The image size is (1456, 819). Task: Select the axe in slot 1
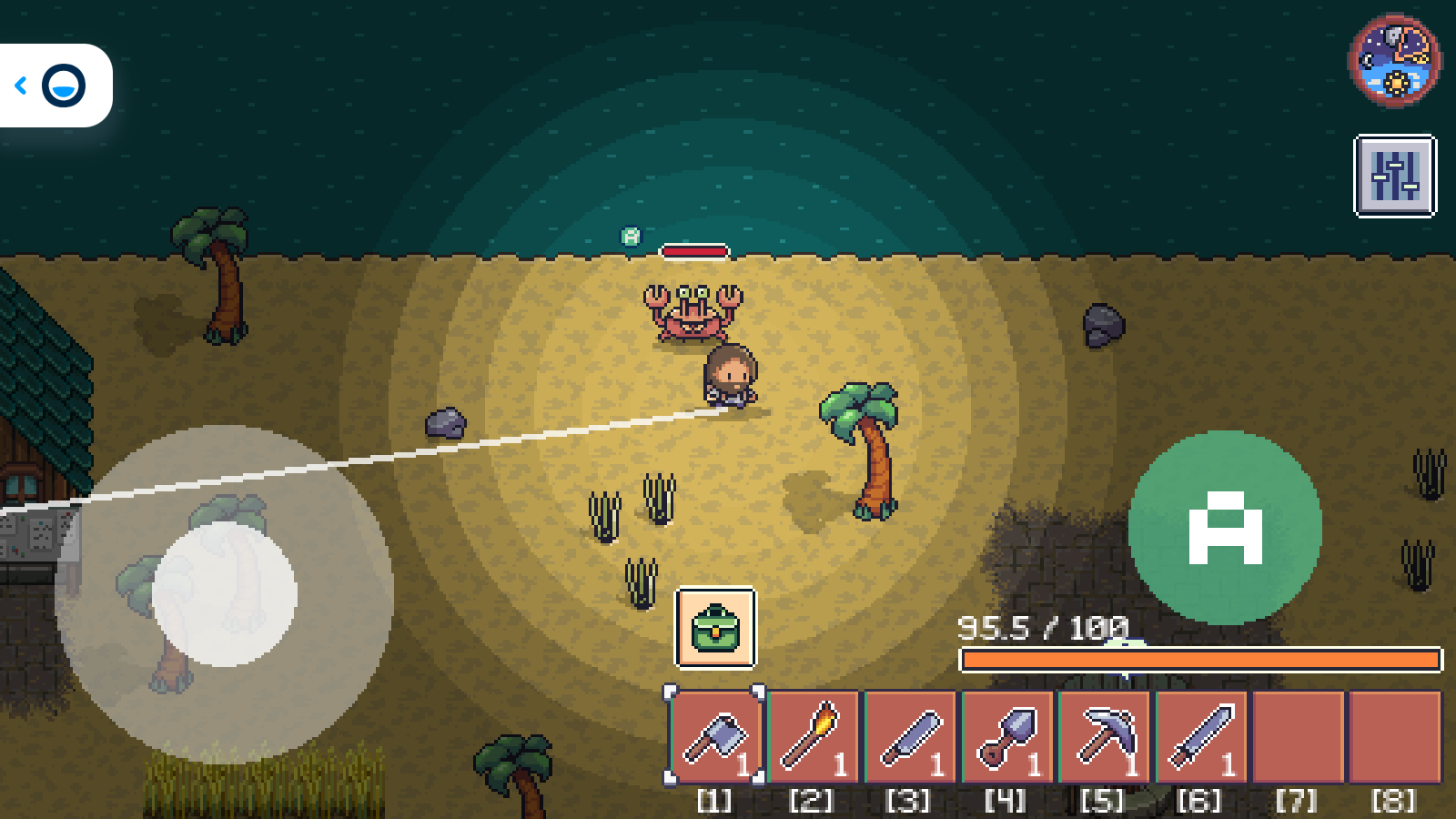715,737
